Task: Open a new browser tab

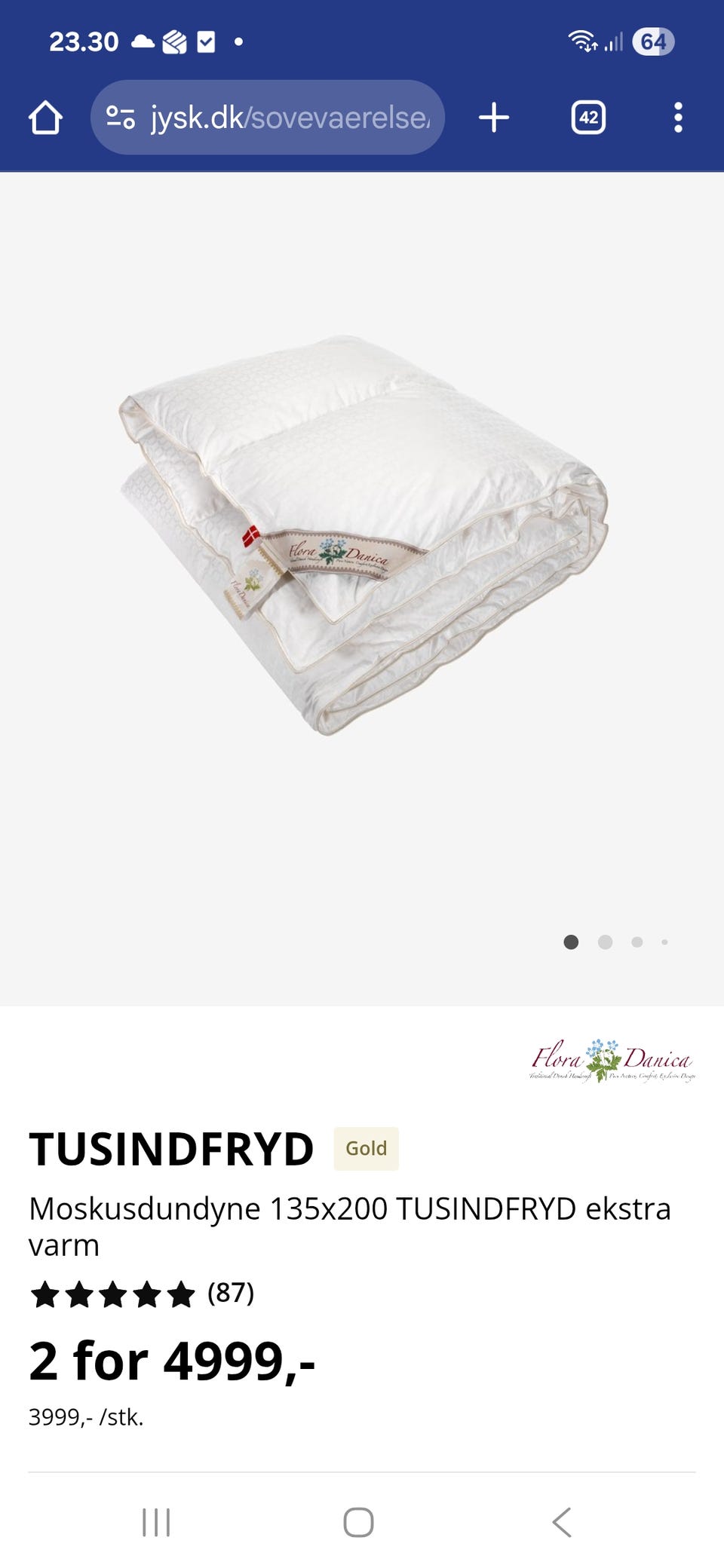Action: [x=494, y=118]
